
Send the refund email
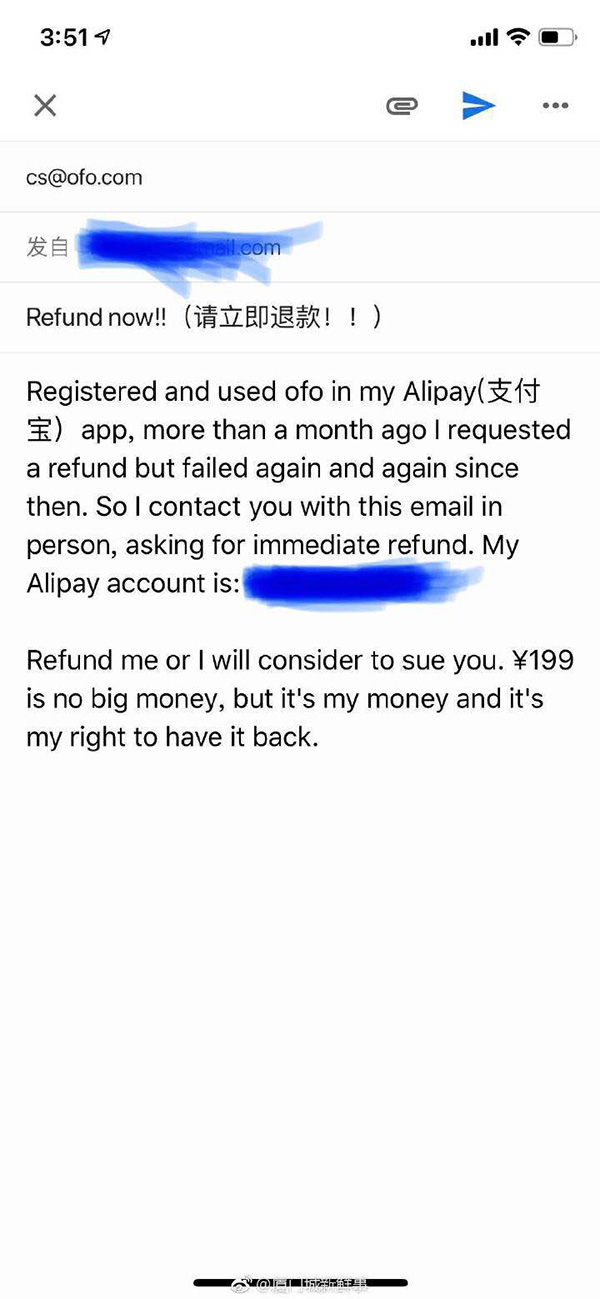[478, 105]
